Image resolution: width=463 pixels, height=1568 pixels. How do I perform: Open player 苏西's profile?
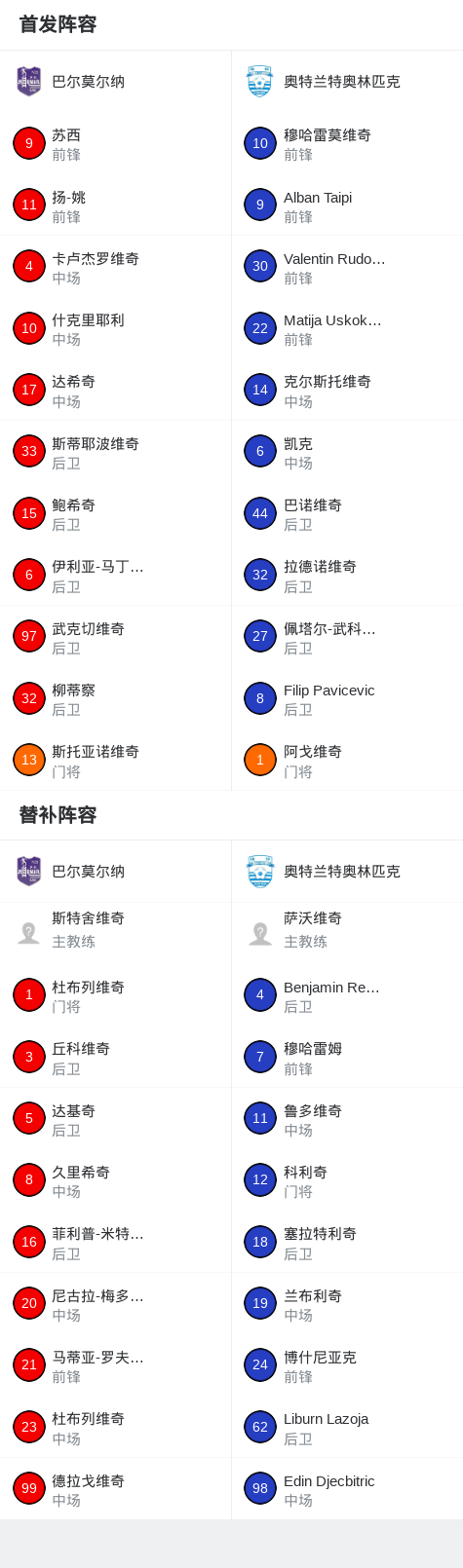115,144
